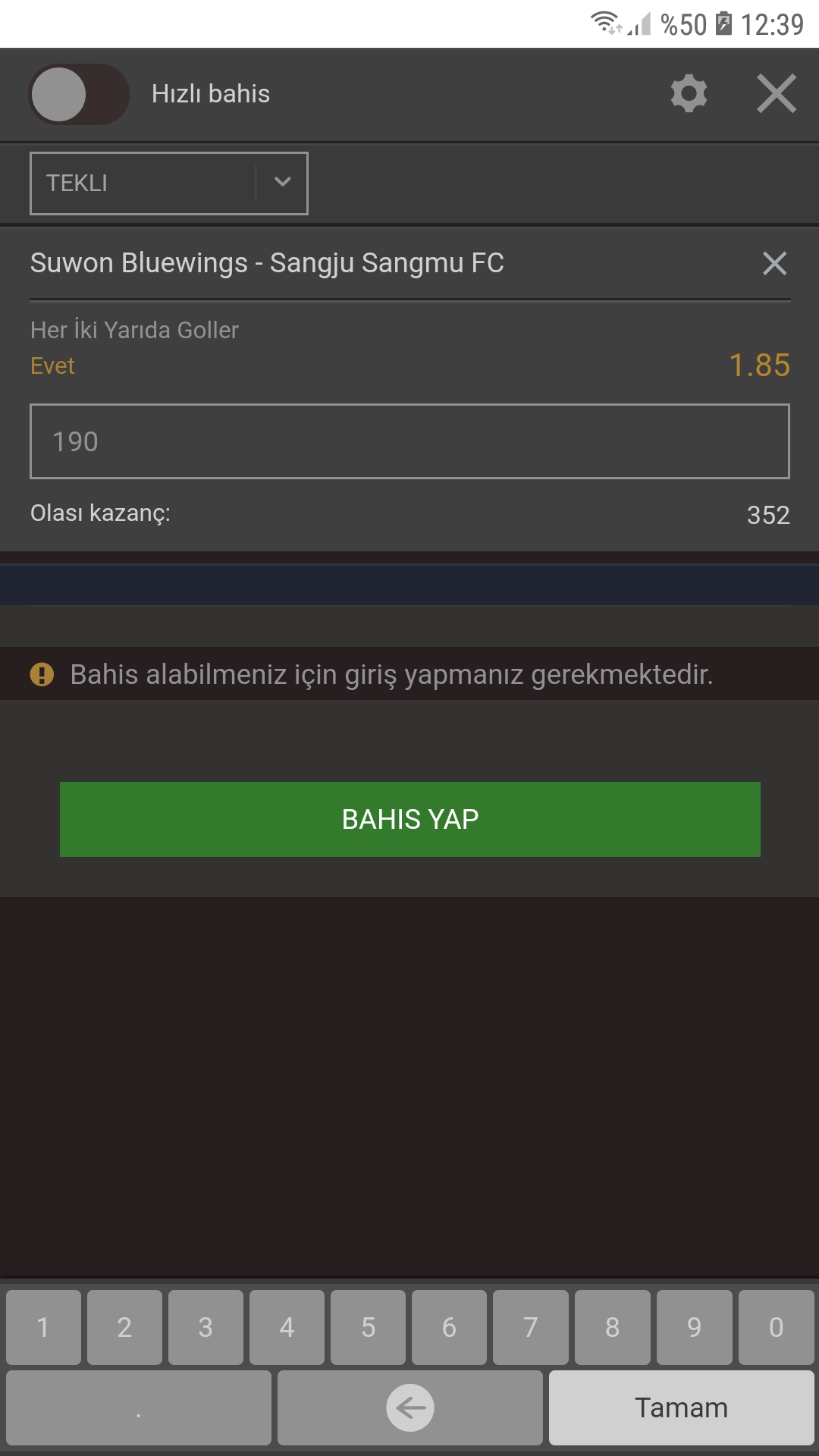Remove the Suwon Bluewings - Sangju Sangmu FC bet

(774, 263)
